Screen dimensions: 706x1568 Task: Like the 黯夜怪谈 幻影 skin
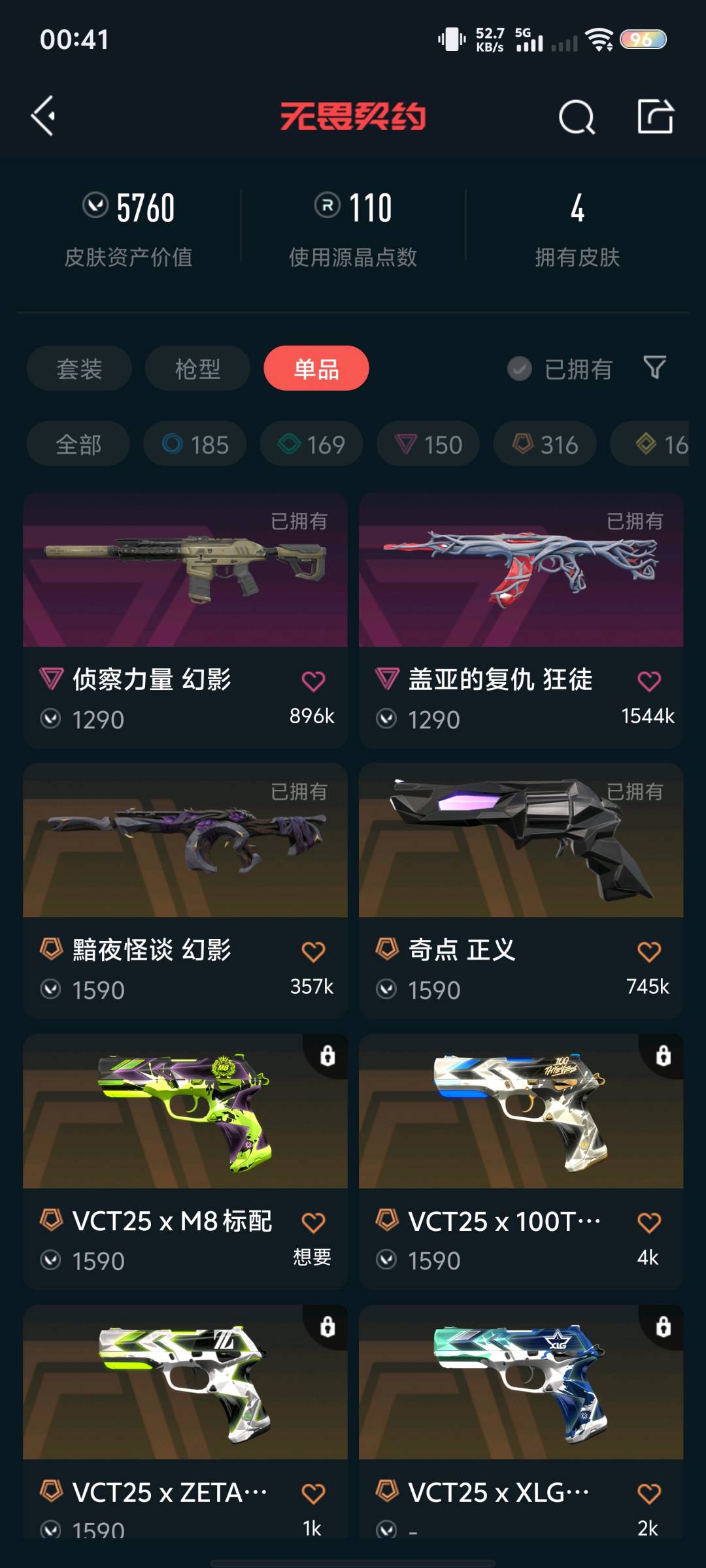click(313, 952)
